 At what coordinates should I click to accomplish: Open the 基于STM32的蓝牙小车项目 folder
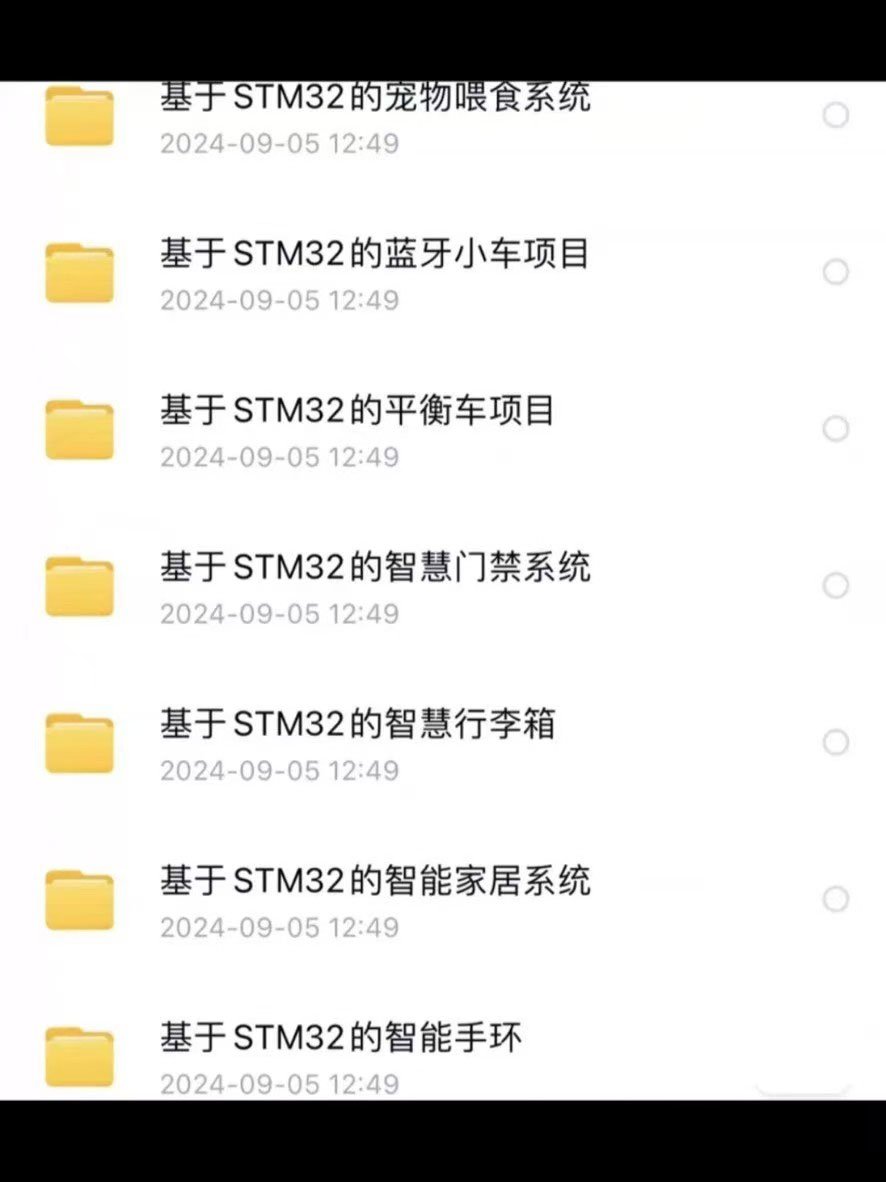pos(375,254)
